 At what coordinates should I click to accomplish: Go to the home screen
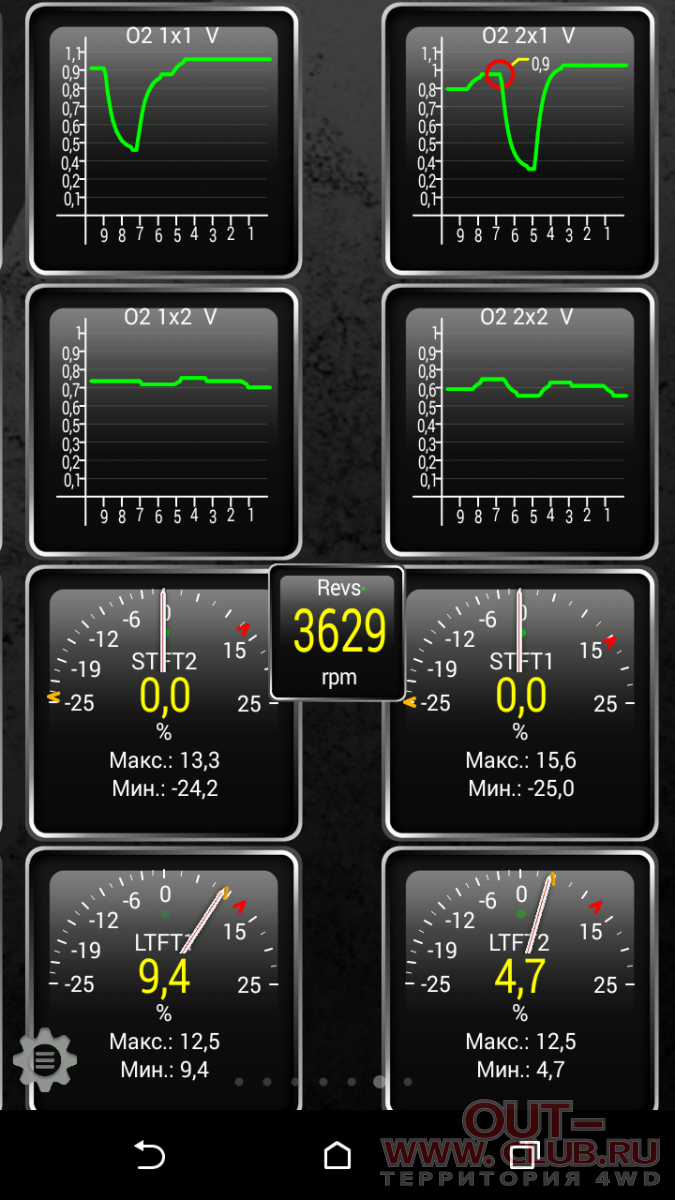tap(338, 1156)
